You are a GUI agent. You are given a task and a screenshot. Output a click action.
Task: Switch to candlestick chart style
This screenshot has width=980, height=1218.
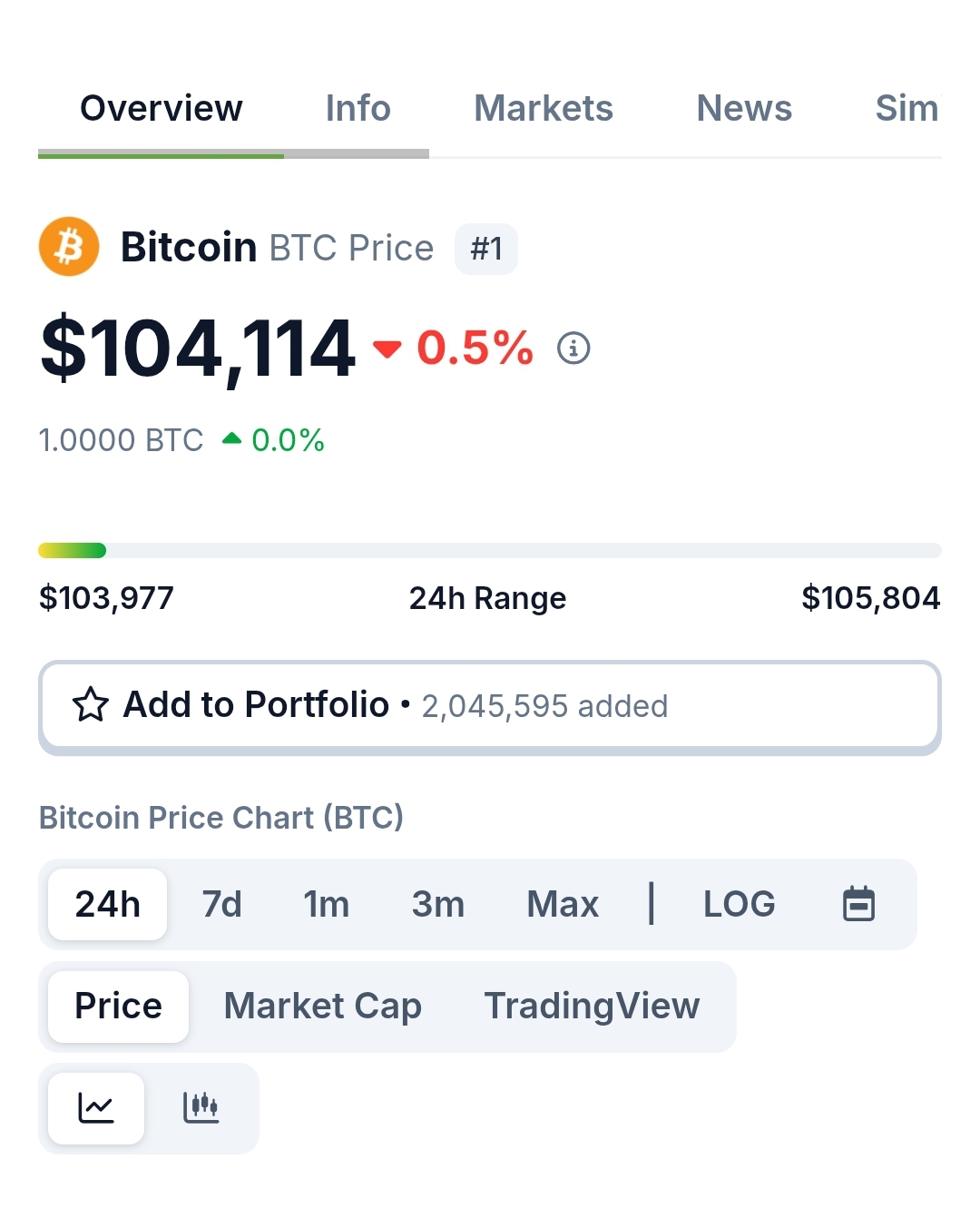pyautogui.click(x=201, y=1107)
